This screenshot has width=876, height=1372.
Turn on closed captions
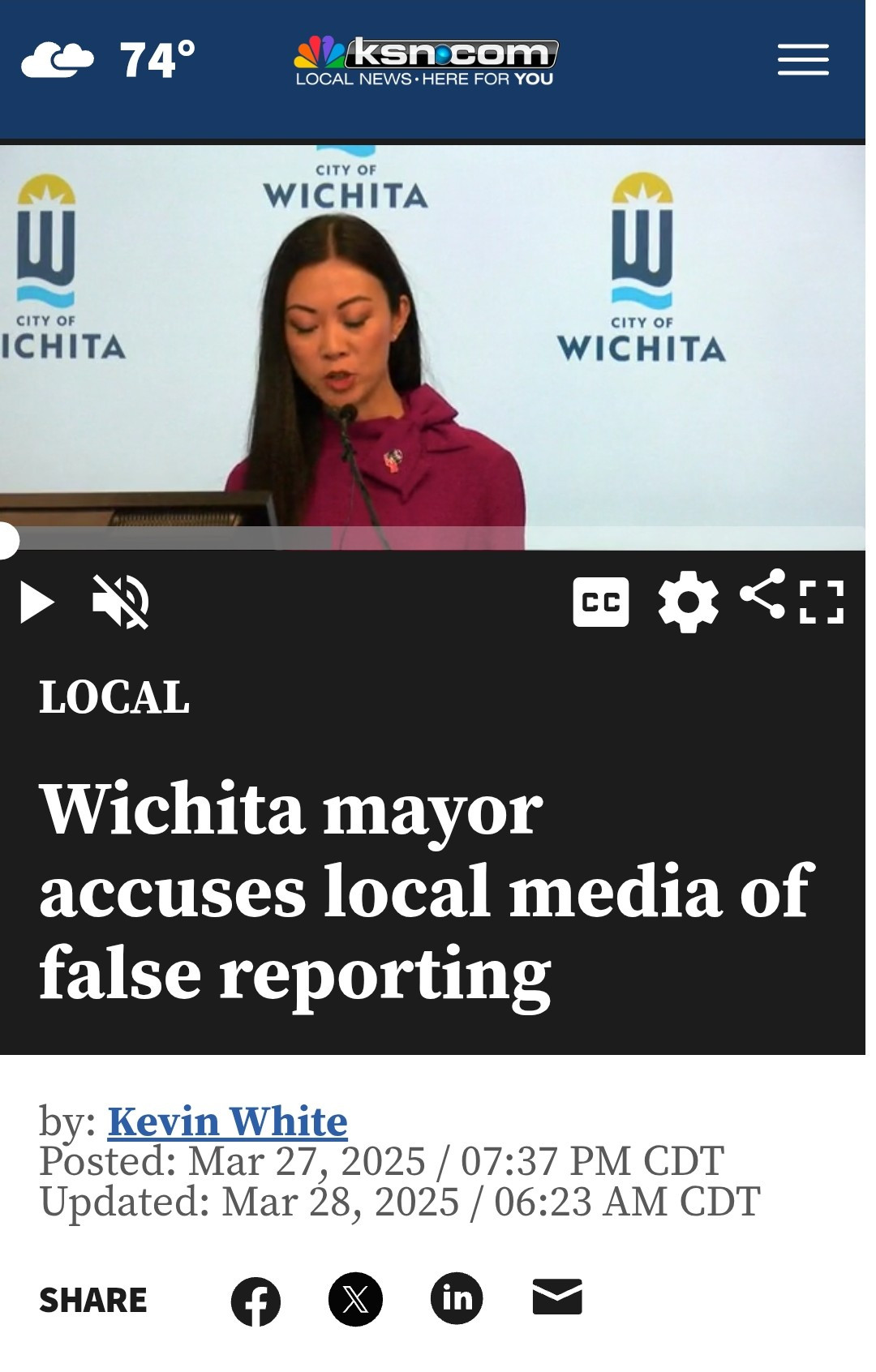coord(600,602)
